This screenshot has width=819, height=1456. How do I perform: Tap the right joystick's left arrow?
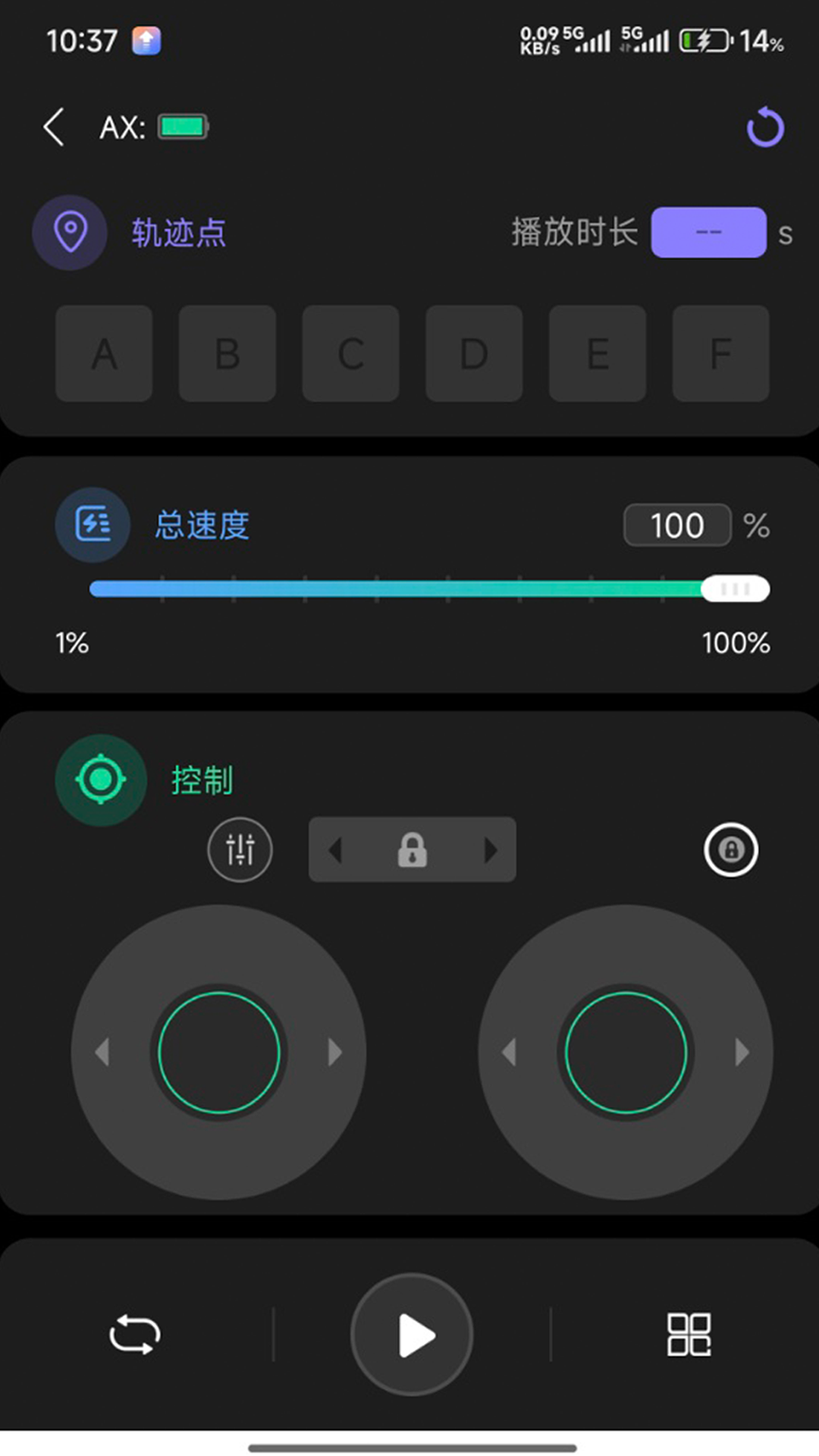[x=509, y=1051]
